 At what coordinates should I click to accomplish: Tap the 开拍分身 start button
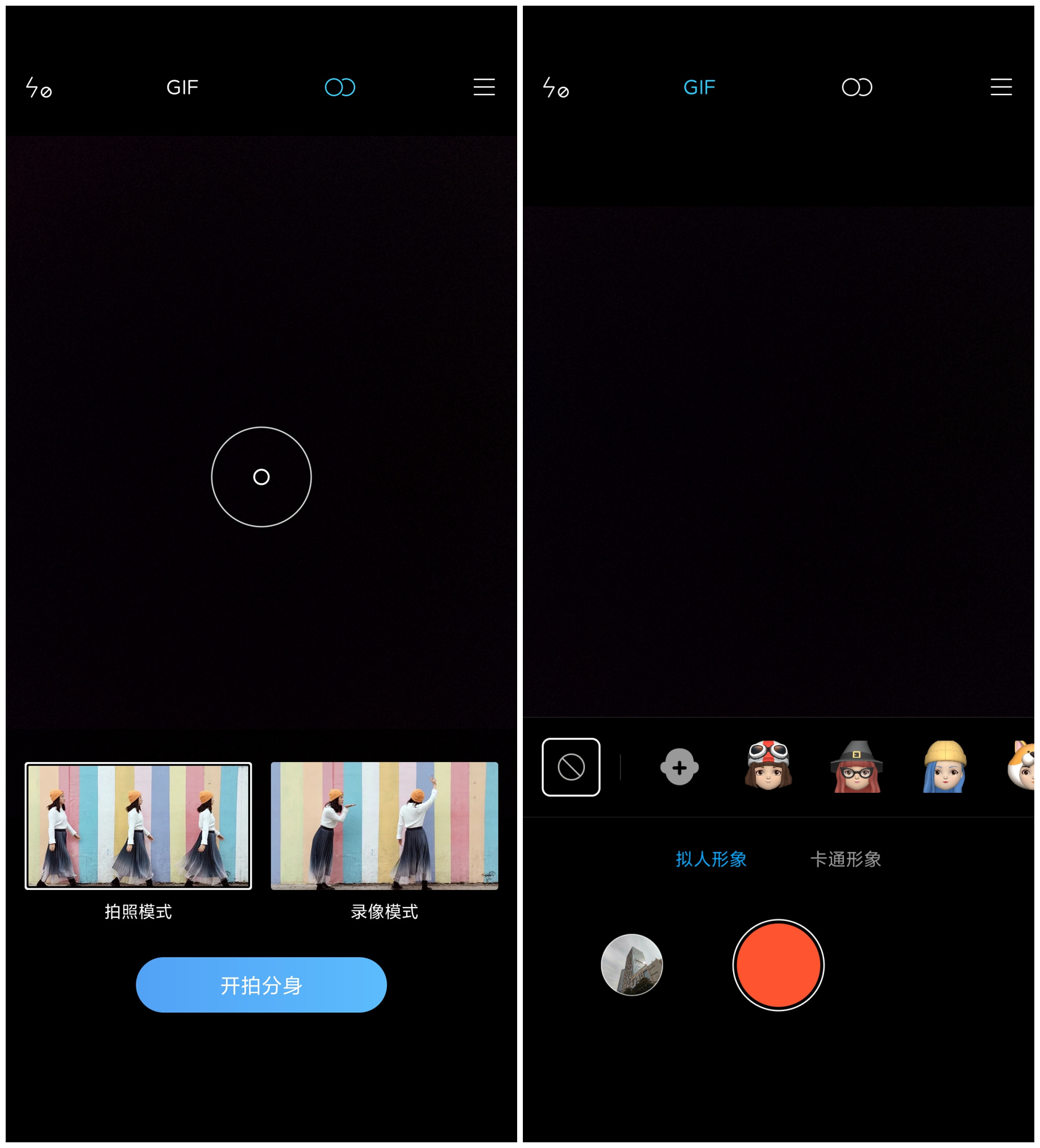click(x=261, y=984)
